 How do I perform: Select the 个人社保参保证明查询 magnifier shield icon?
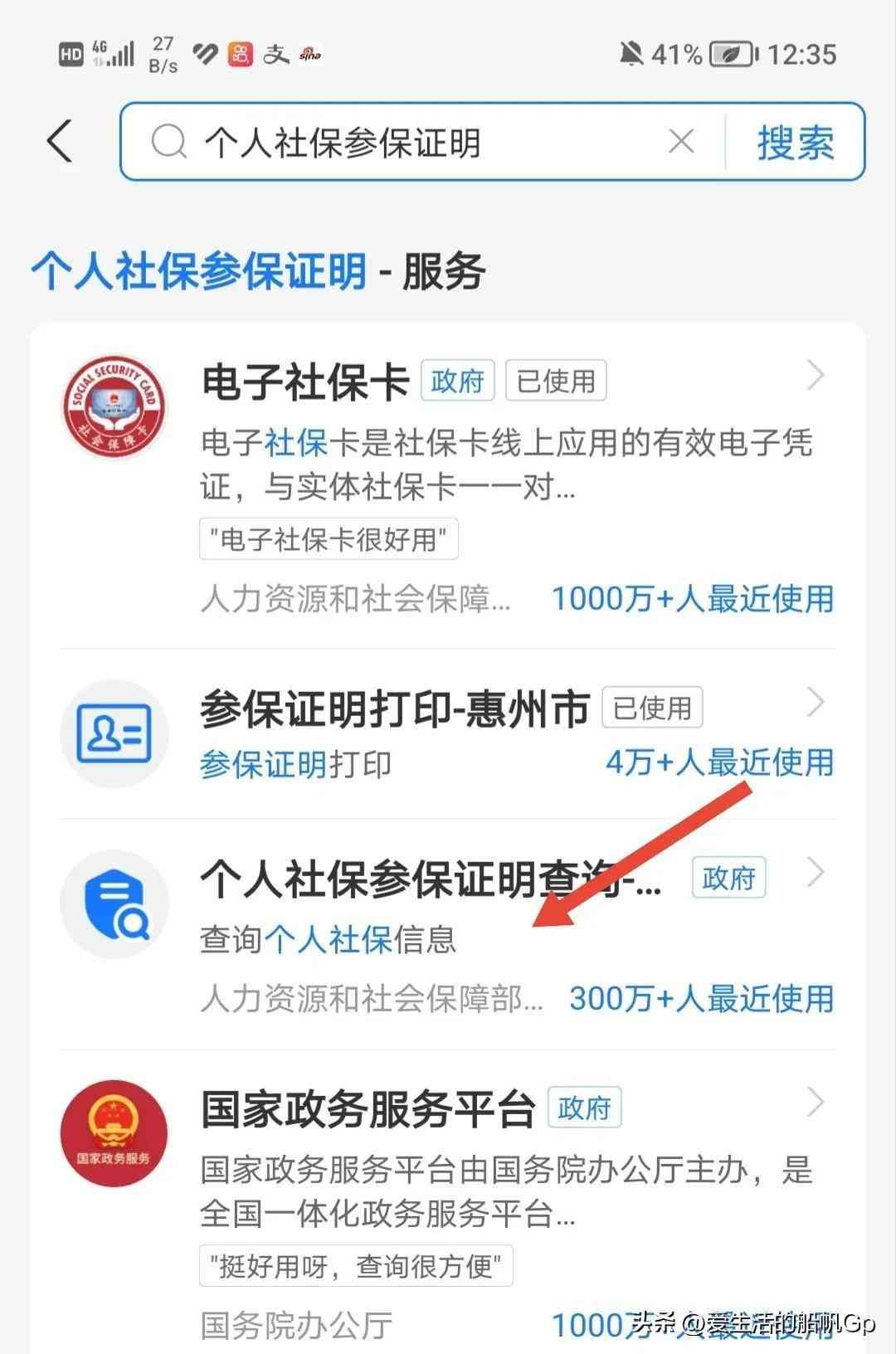coord(114,904)
